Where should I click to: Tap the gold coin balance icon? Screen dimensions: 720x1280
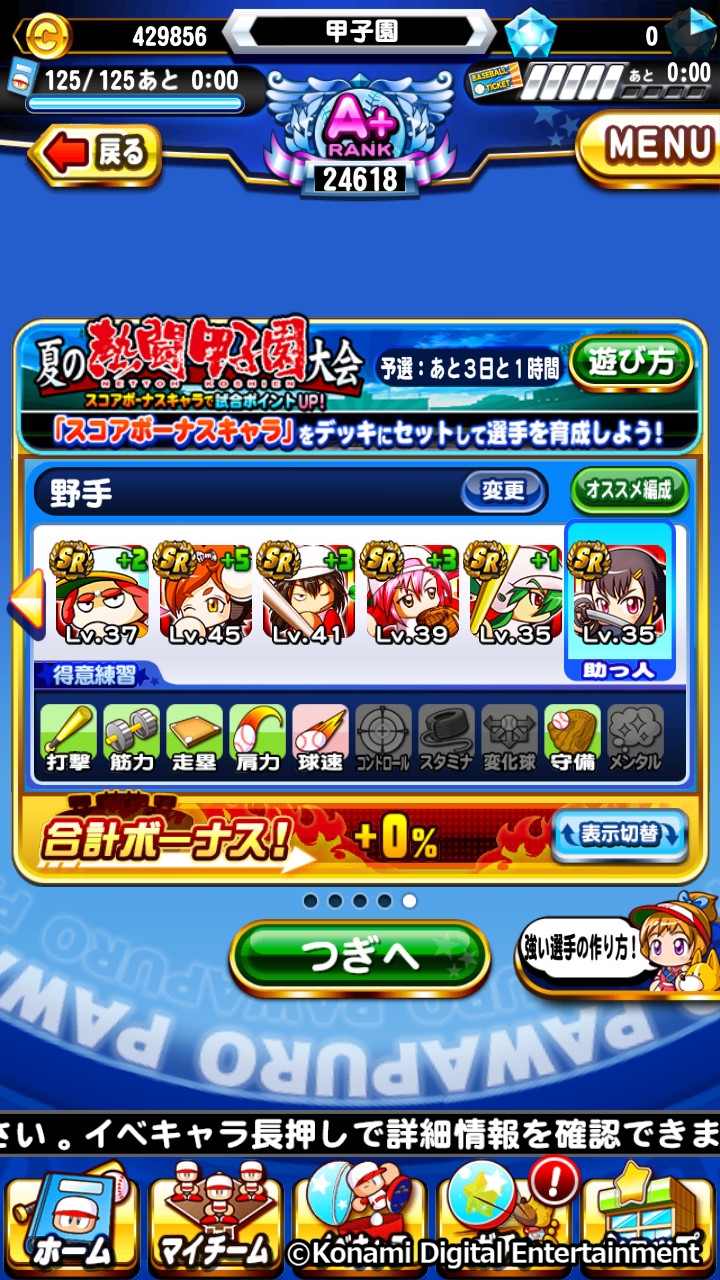[x=41, y=36]
